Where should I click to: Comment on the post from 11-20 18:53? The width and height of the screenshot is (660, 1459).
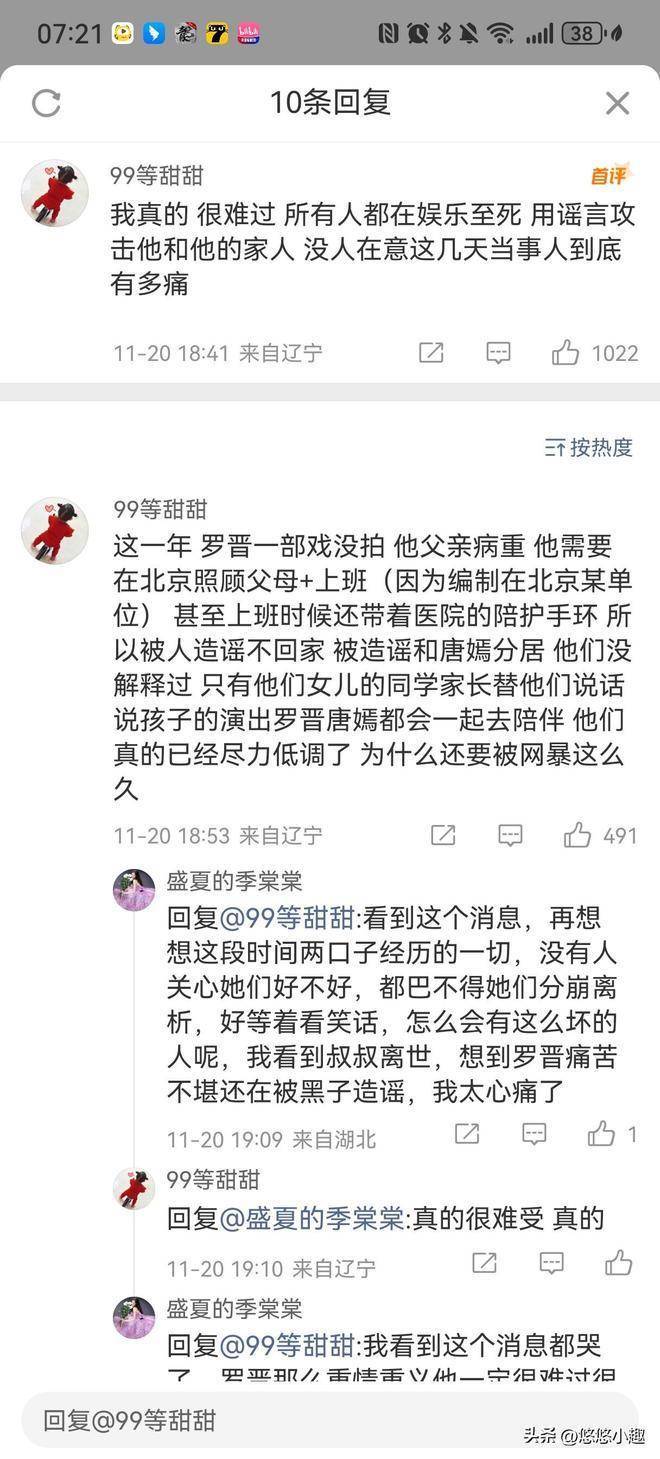point(510,835)
